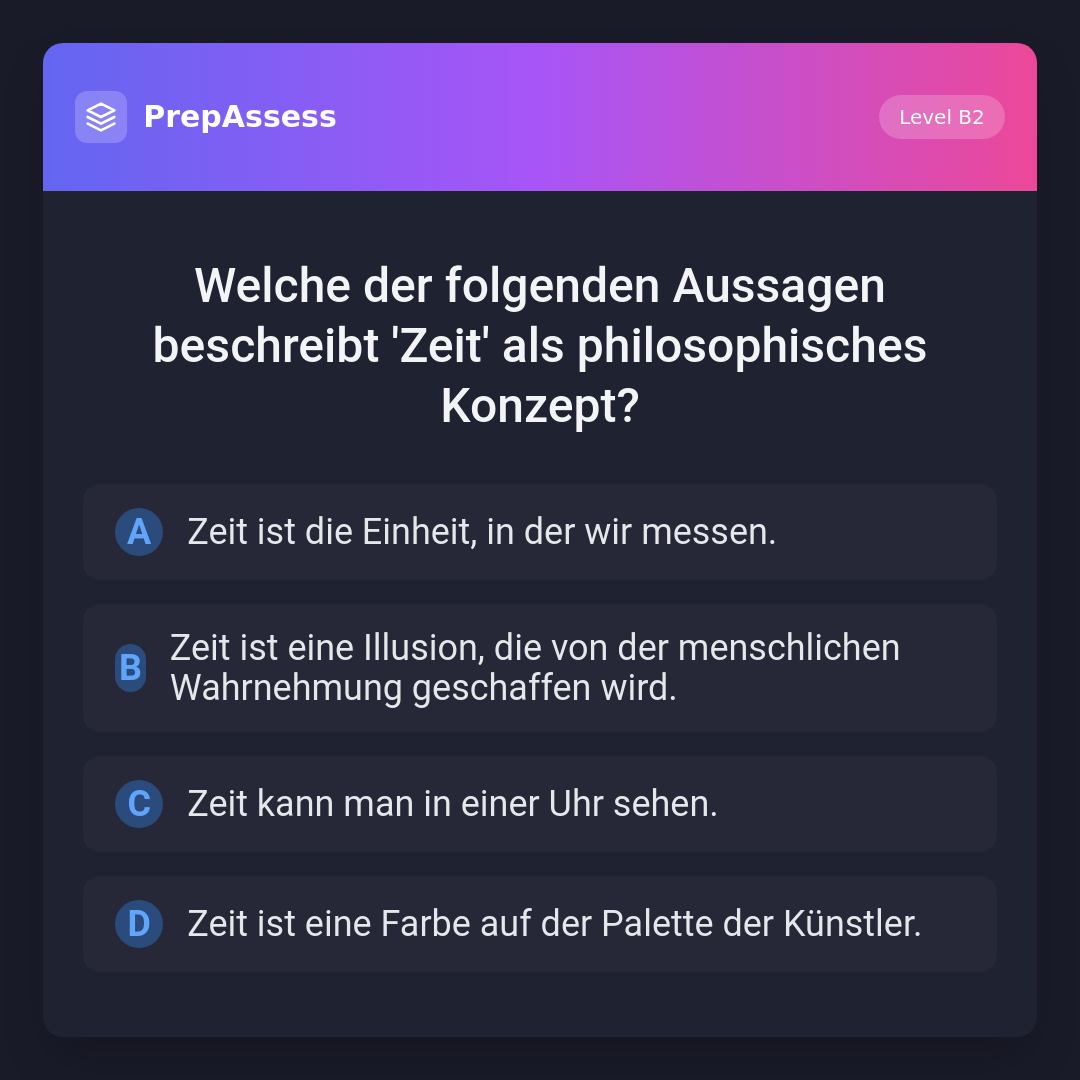Pick answer C about the Uhr
The width and height of the screenshot is (1080, 1080).
tap(540, 804)
